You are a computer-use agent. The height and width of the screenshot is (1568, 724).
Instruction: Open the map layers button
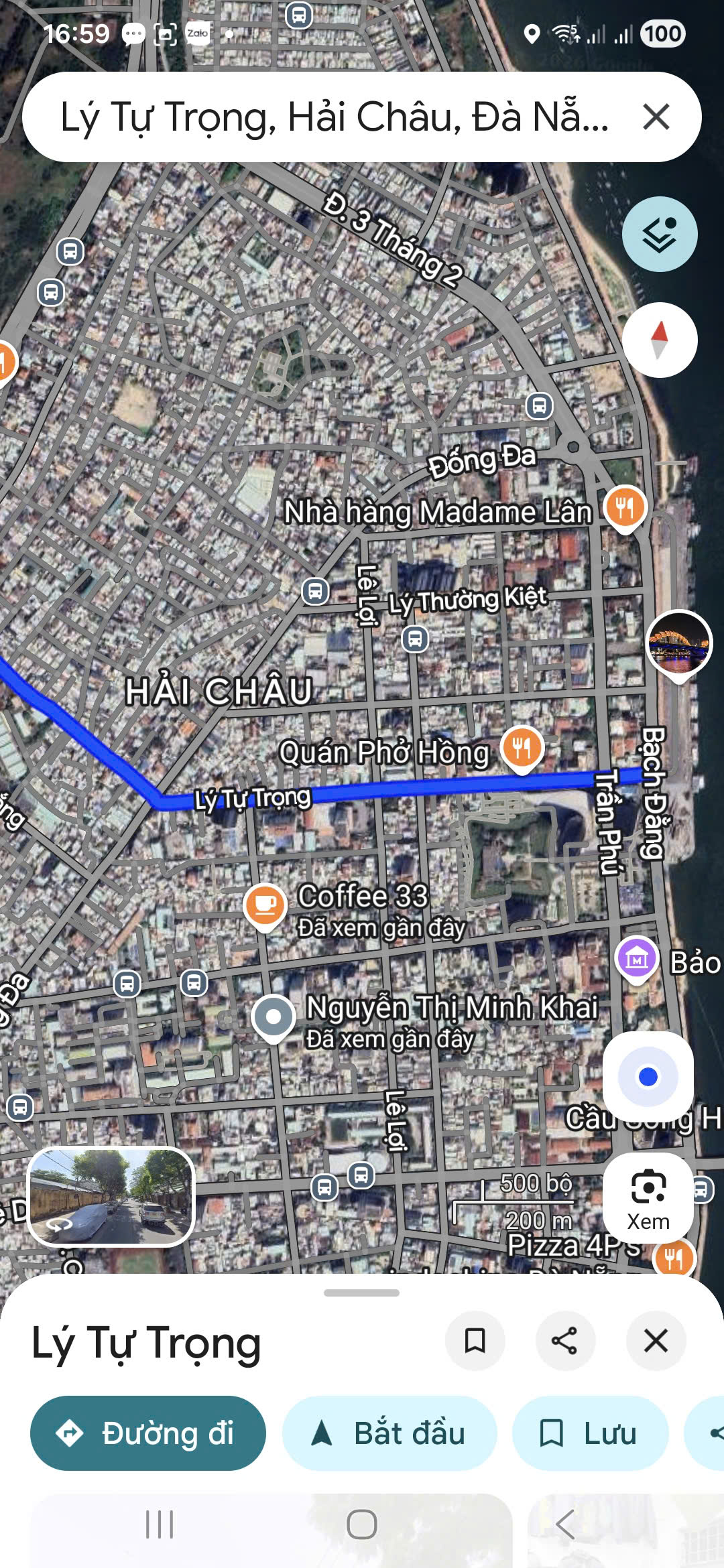(x=660, y=235)
